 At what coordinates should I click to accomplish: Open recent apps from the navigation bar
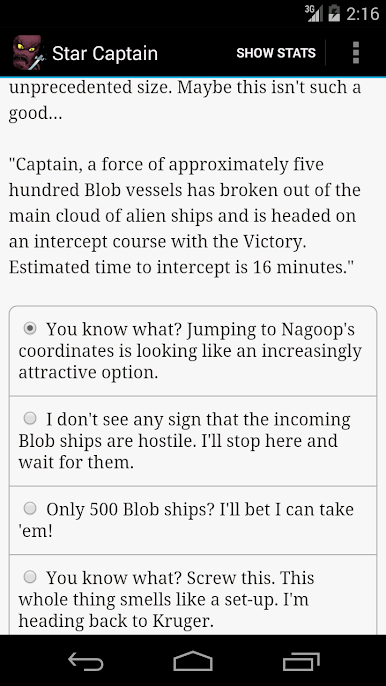301,661
